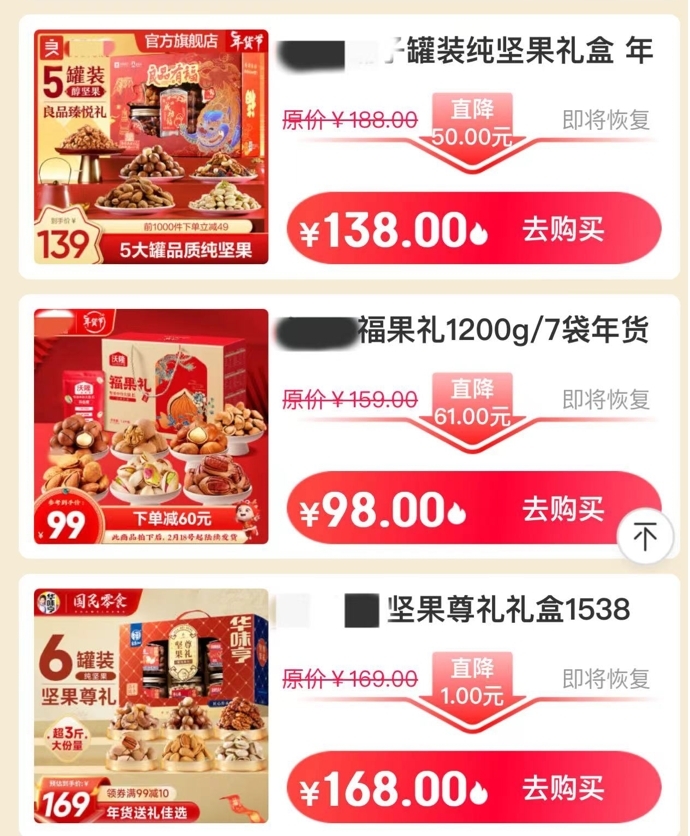Open the 福果礼 1200g product image
This screenshot has width=690, height=836.
pos(151,426)
